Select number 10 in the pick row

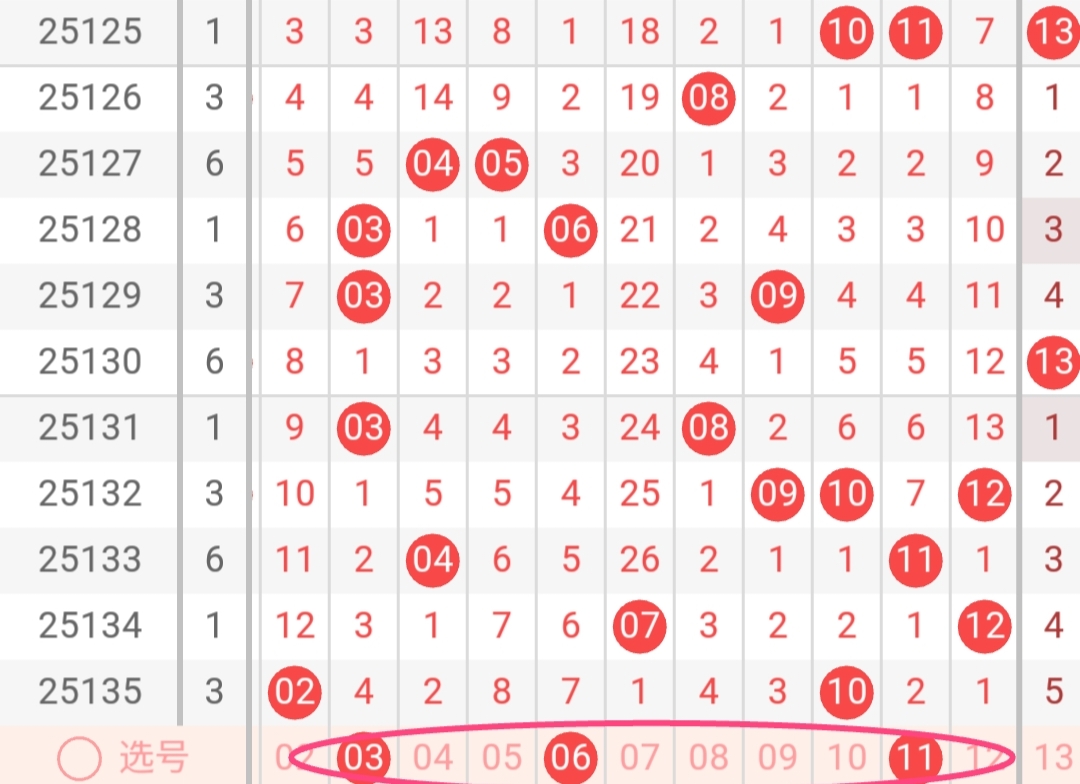point(846,758)
